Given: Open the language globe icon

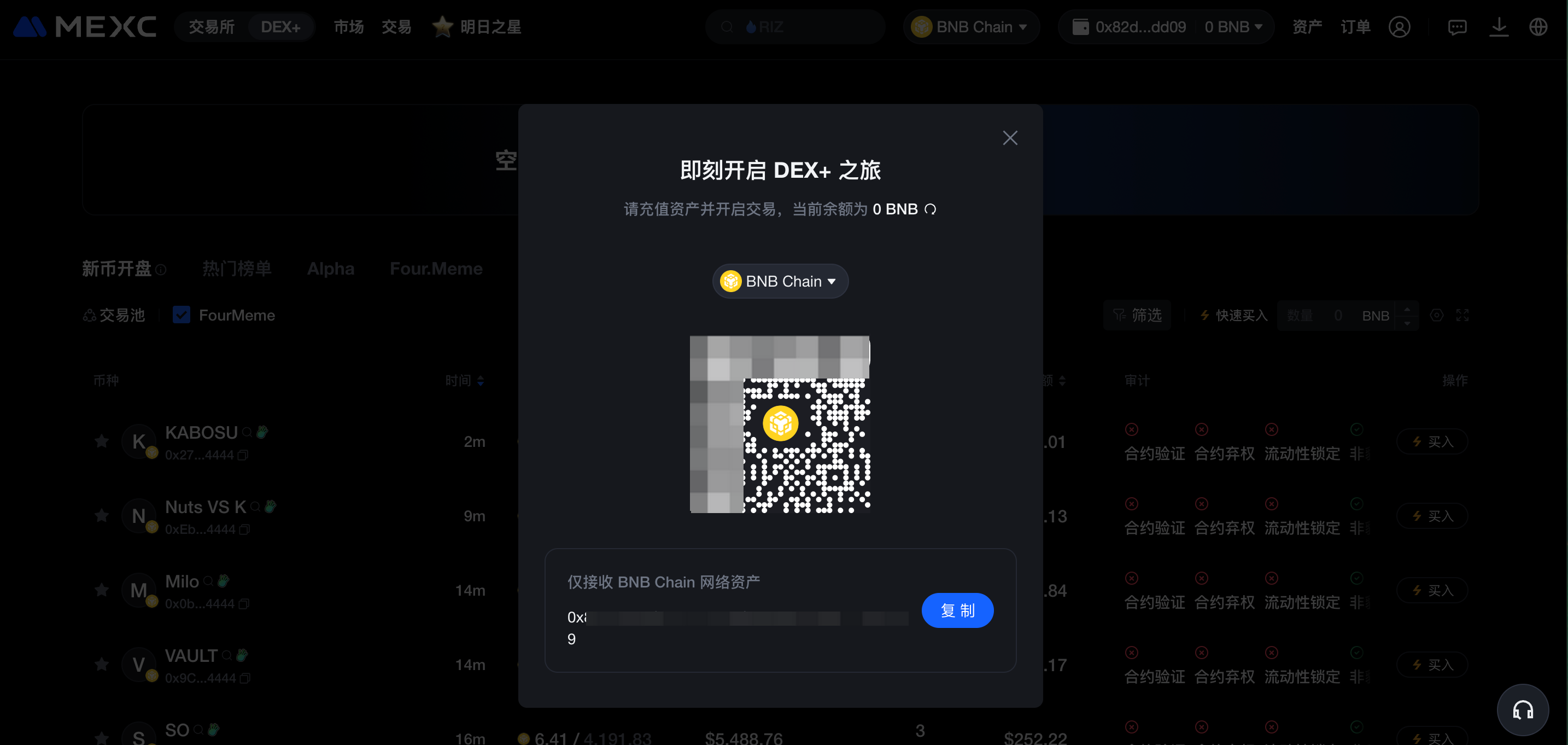Looking at the screenshot, I should (1538, 27).
